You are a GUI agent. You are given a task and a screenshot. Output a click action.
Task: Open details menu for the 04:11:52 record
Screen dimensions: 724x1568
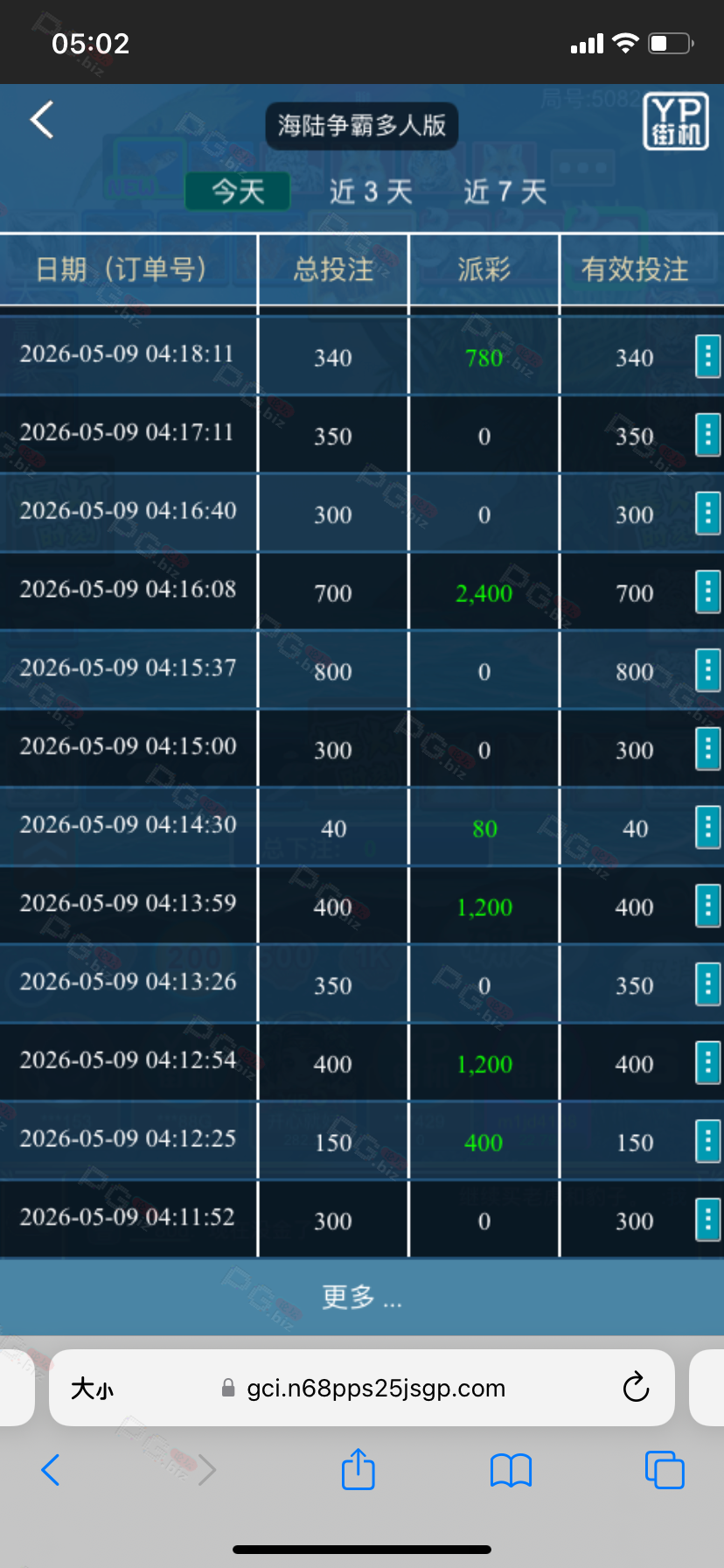coord(707,1220)
